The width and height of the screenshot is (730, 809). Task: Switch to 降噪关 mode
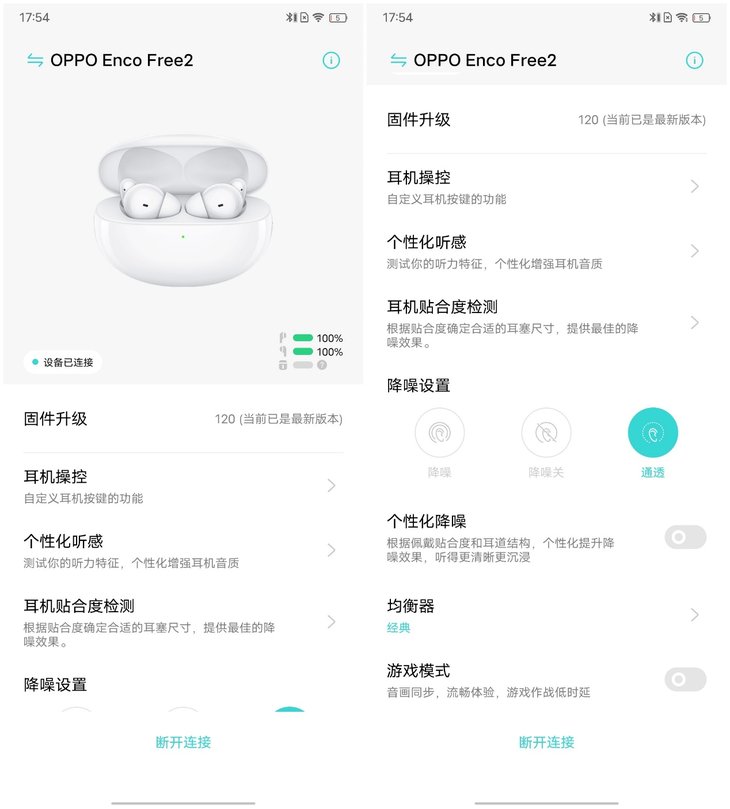pos(546,433)
